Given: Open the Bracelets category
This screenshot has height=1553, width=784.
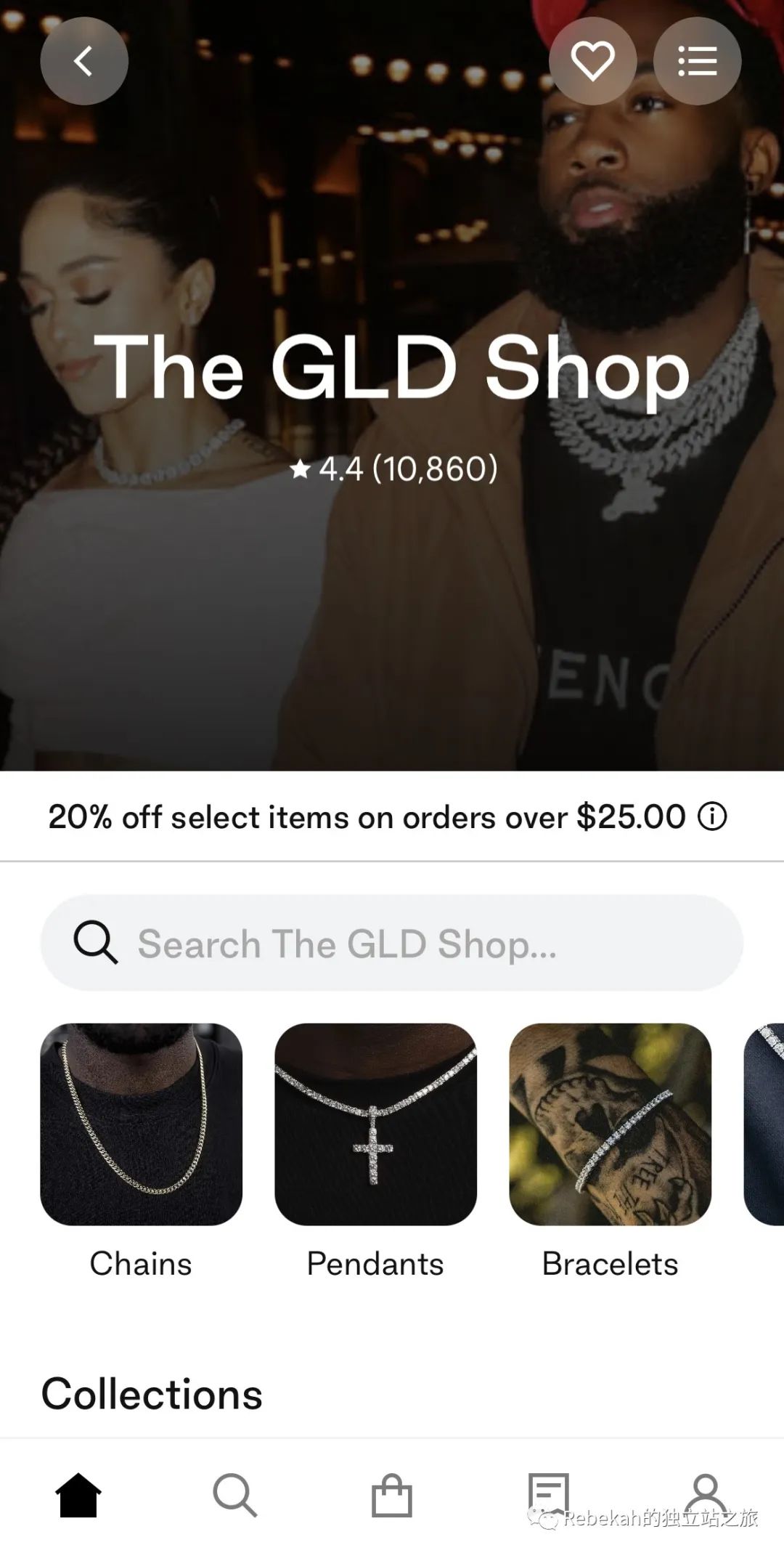Looking at the screenshot, I should tap(610, 1151).
